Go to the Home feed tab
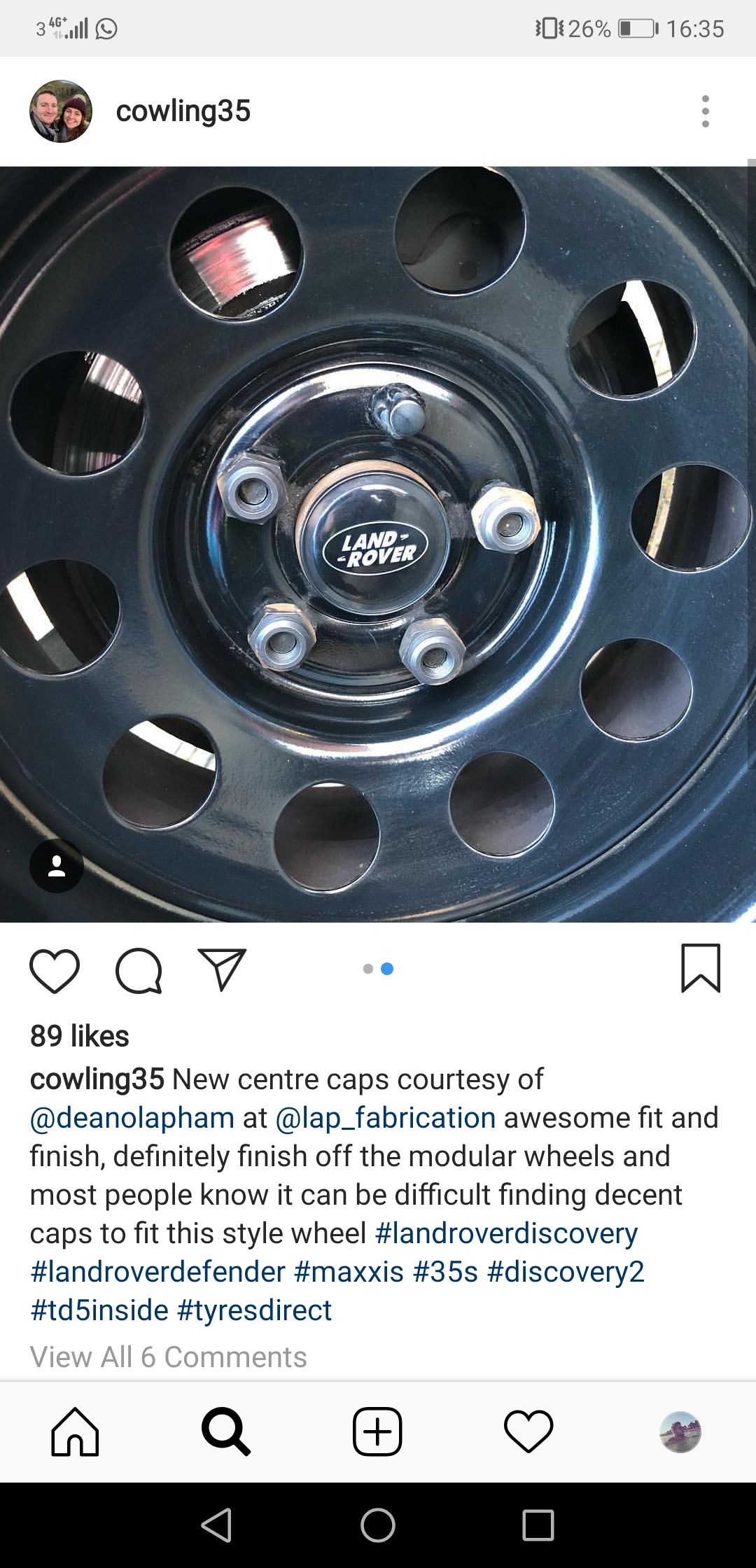The image size is (756, 1568). [75, 1431]
